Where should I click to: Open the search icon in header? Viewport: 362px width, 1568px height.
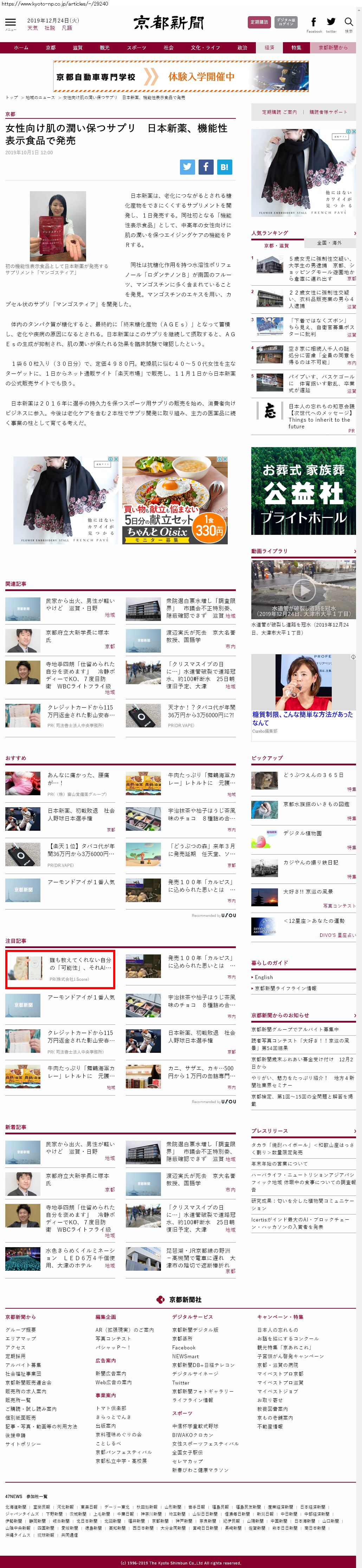click(349, 22)
